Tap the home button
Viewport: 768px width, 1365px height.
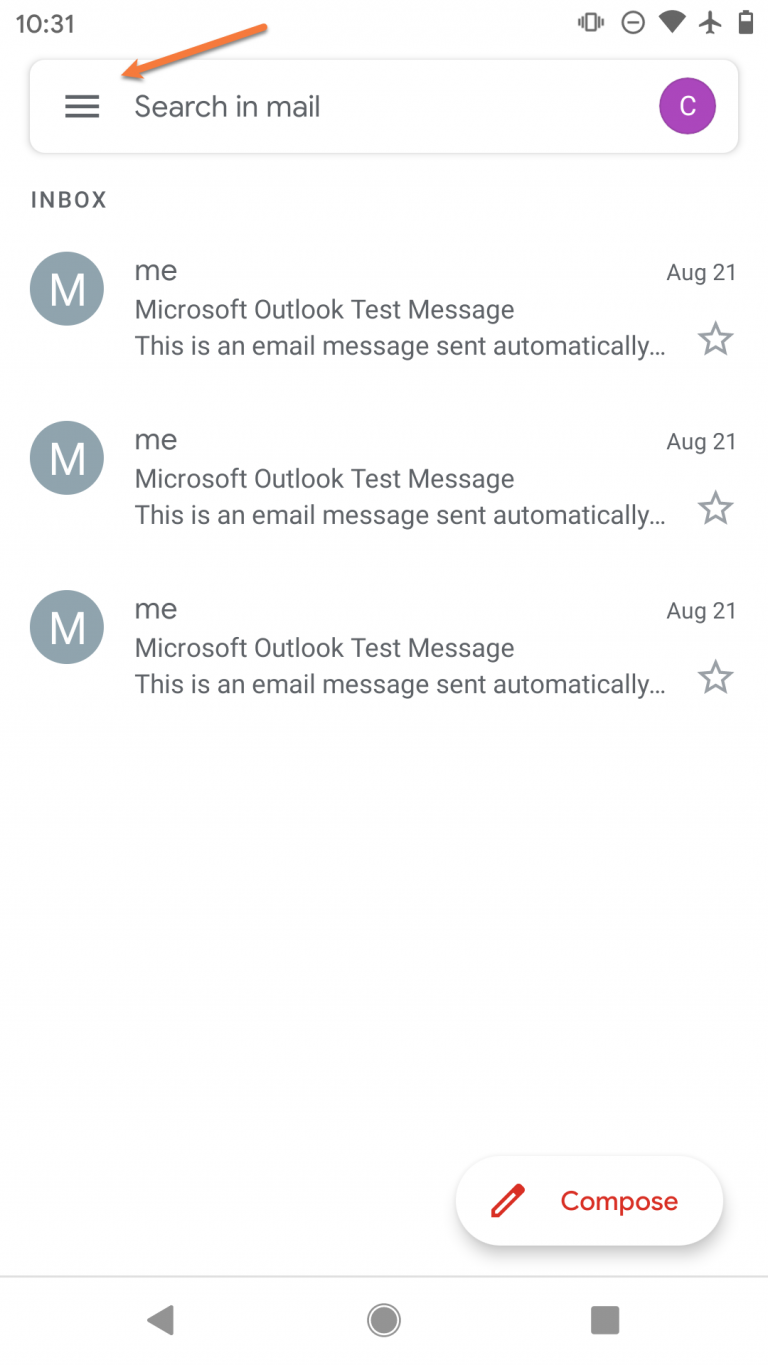click(x=383, y=1320)
